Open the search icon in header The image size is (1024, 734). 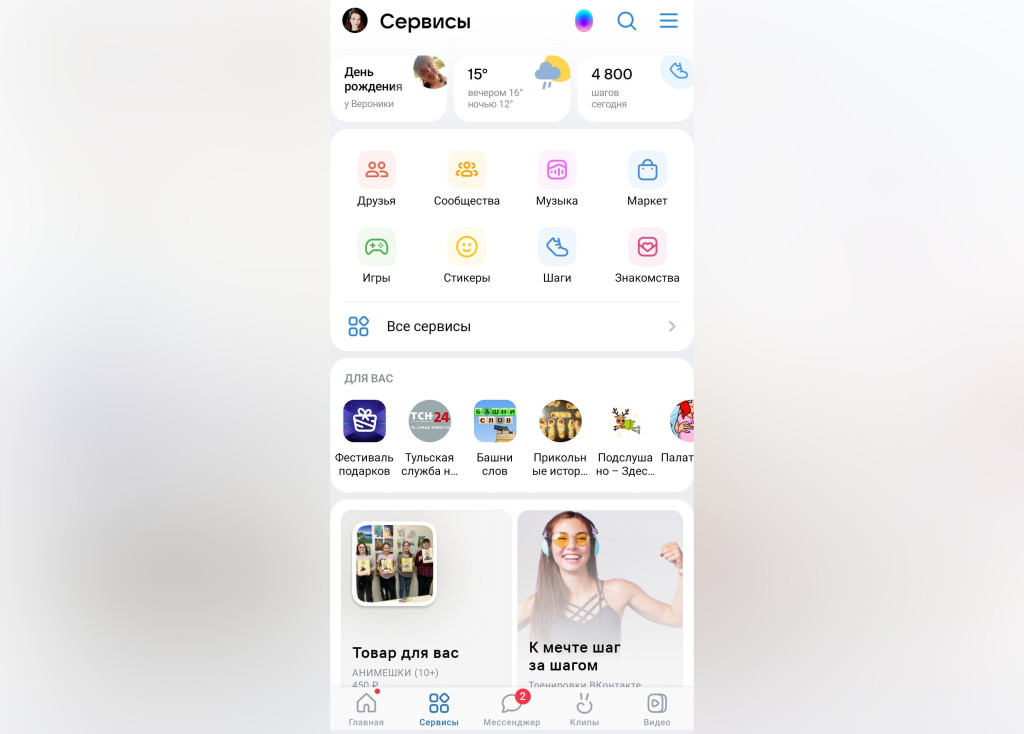click(627, 21)
